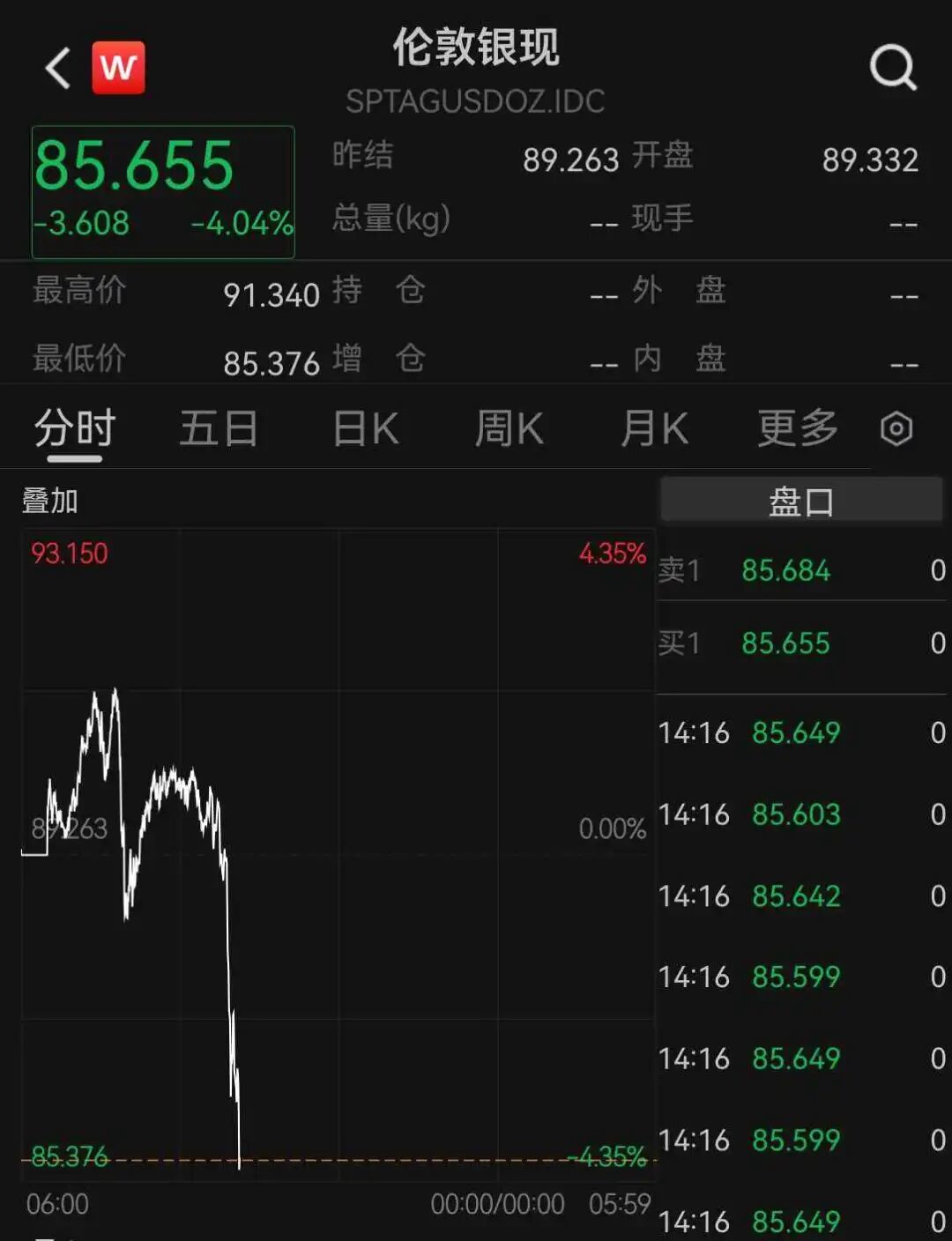This screenshot has height=1241, width=952.
Task: Select the 盘口 order book tab
Action: click(800, 502)
